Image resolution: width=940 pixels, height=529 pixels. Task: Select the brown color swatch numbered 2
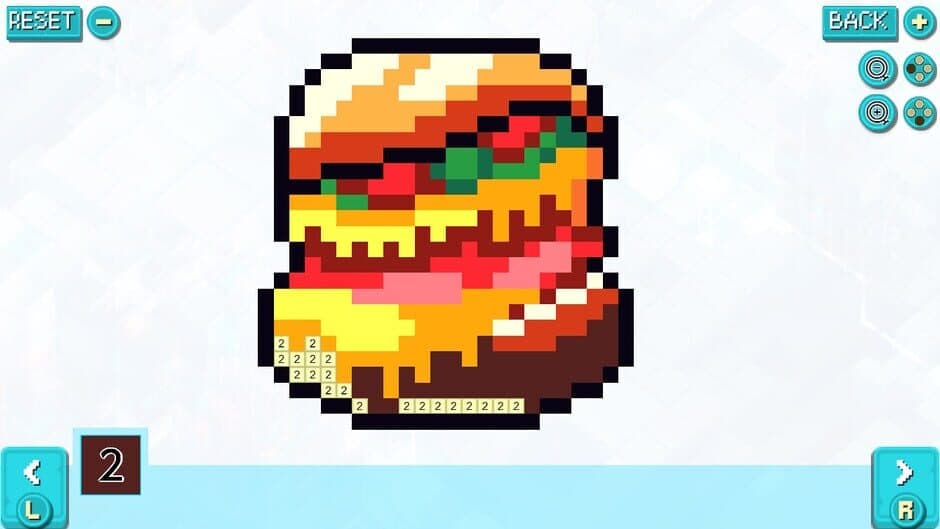(110, 465)
